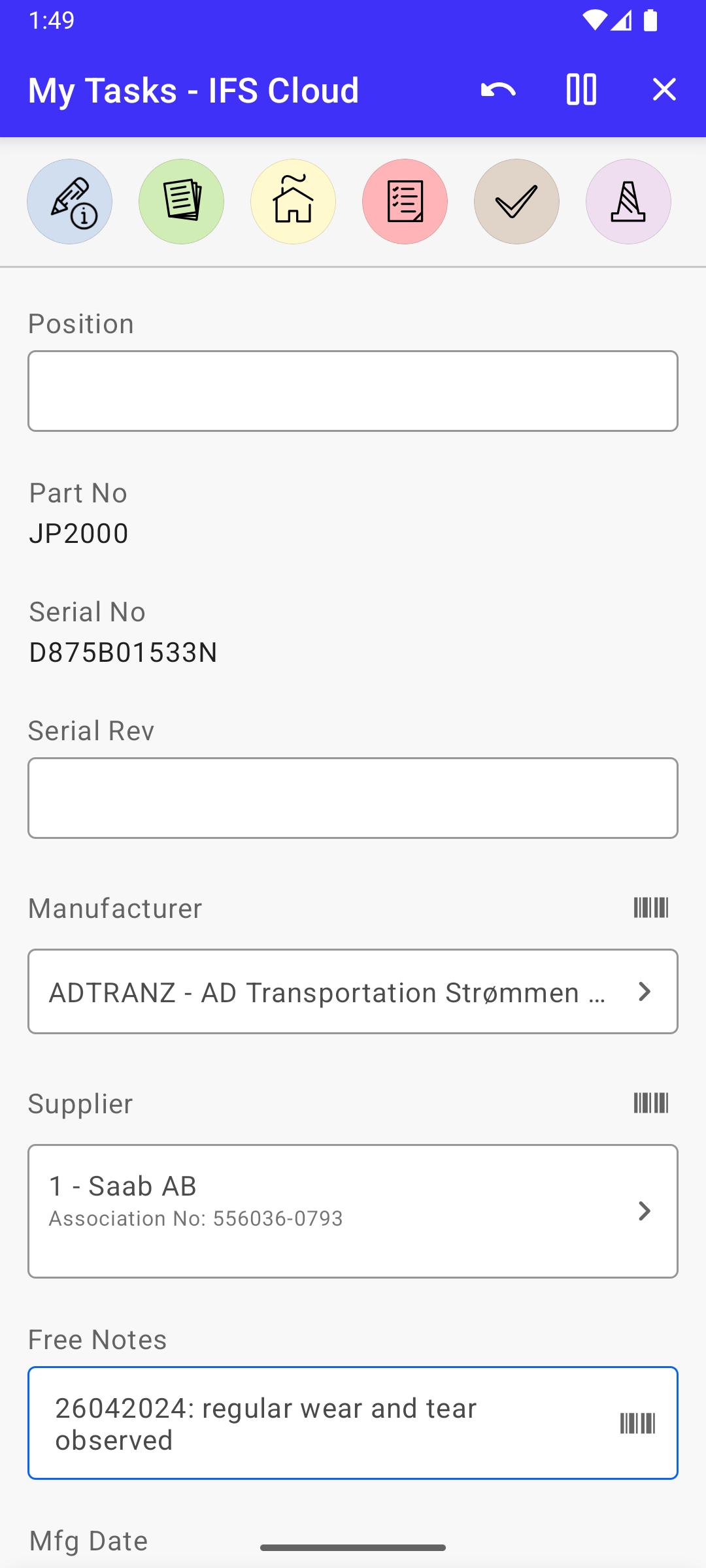Tap the Serial Rev input field
Image resolution: width=706 pixels, height=1568 pixels.
tap(353, 798)
